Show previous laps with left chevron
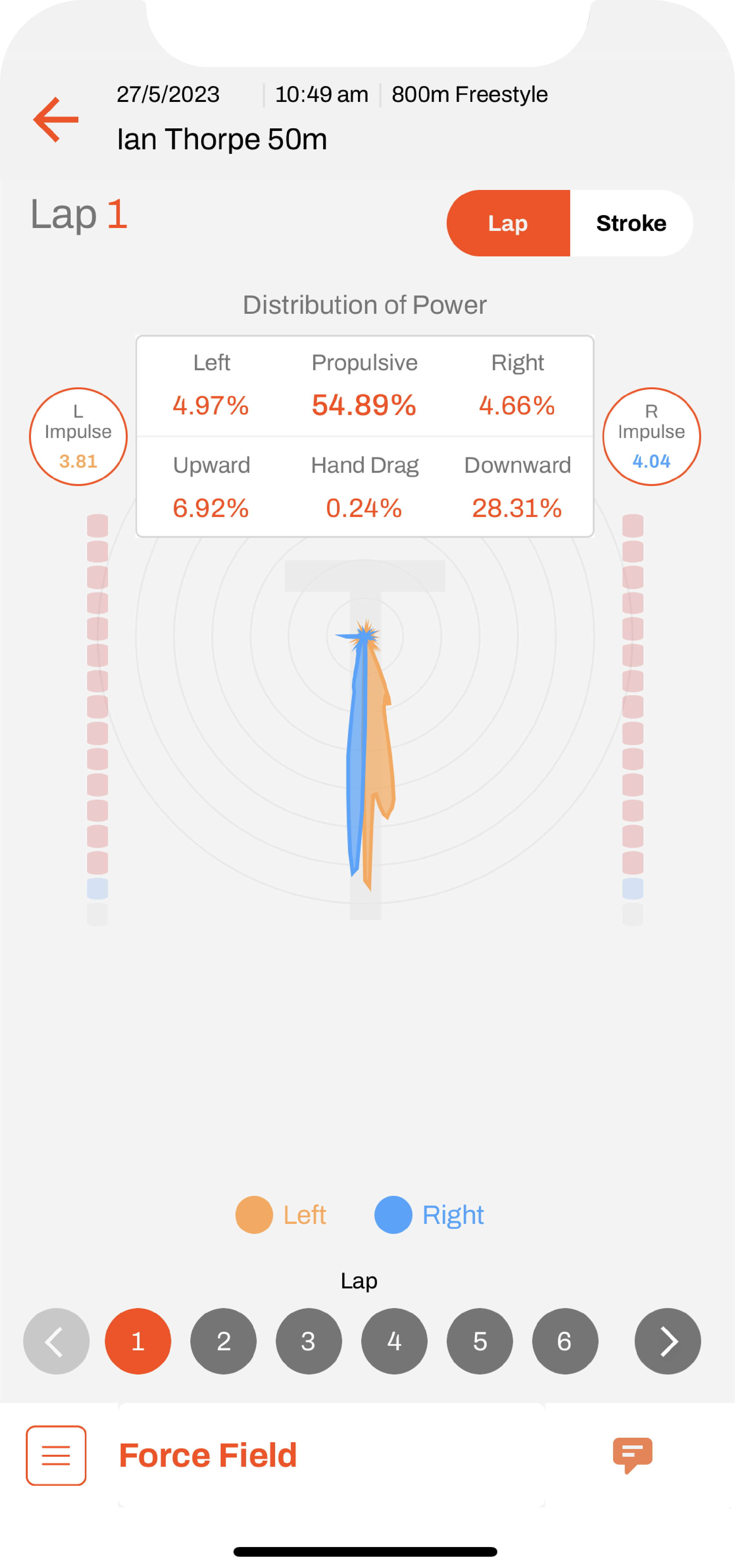The image size is (735, 1568). point(56,1341)
